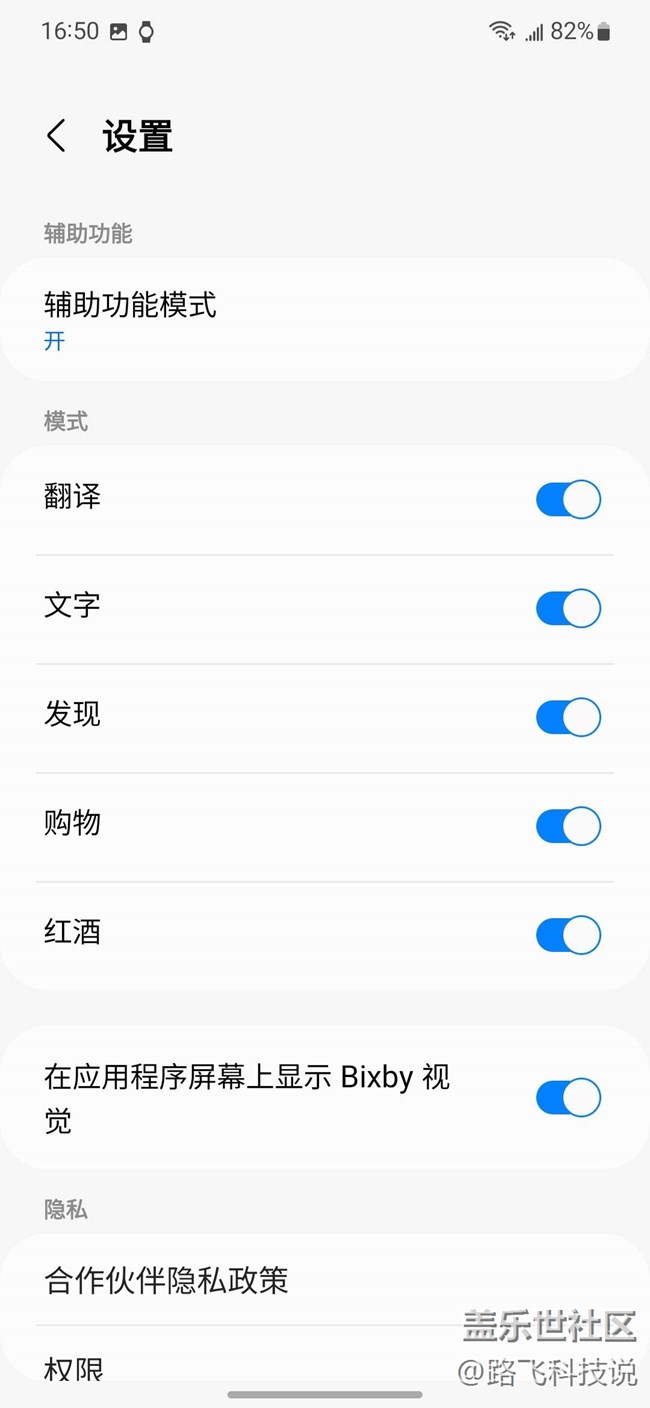This screenshot has height=1408, width=650.
Task: Toggle the 发现 mode switch
Action: click(x=568, y=717)
